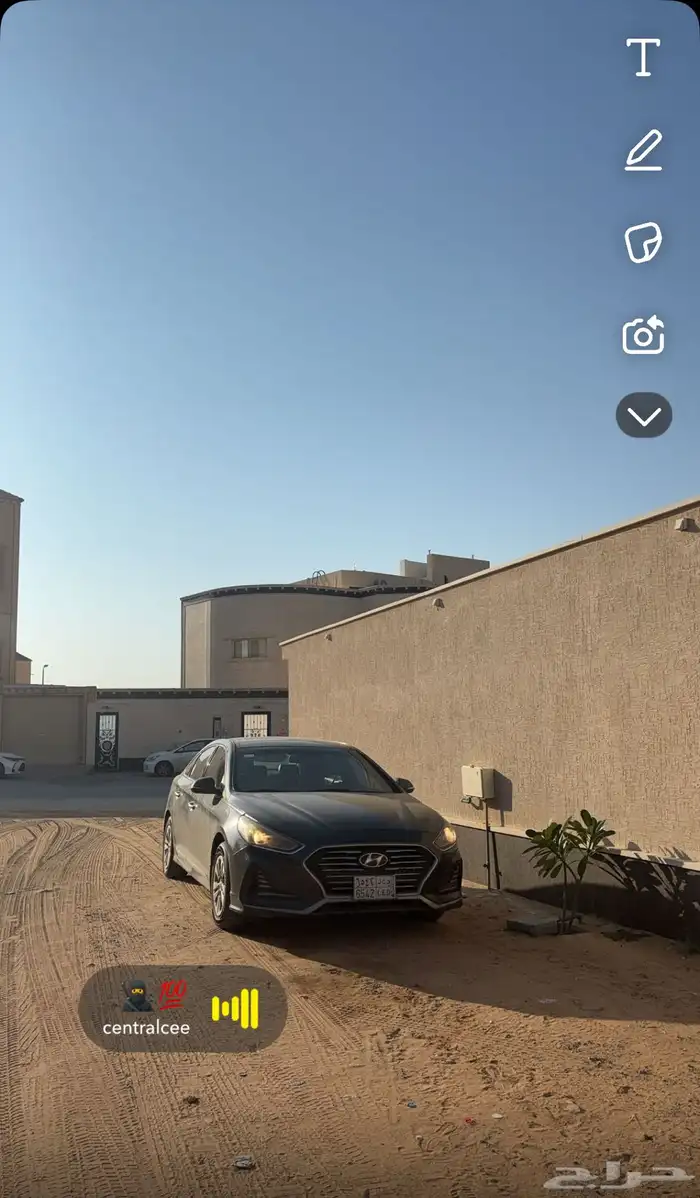This screenshot has height=1198, width=700.
Task: Open the sticker picker
Action: tap(643, 242)
